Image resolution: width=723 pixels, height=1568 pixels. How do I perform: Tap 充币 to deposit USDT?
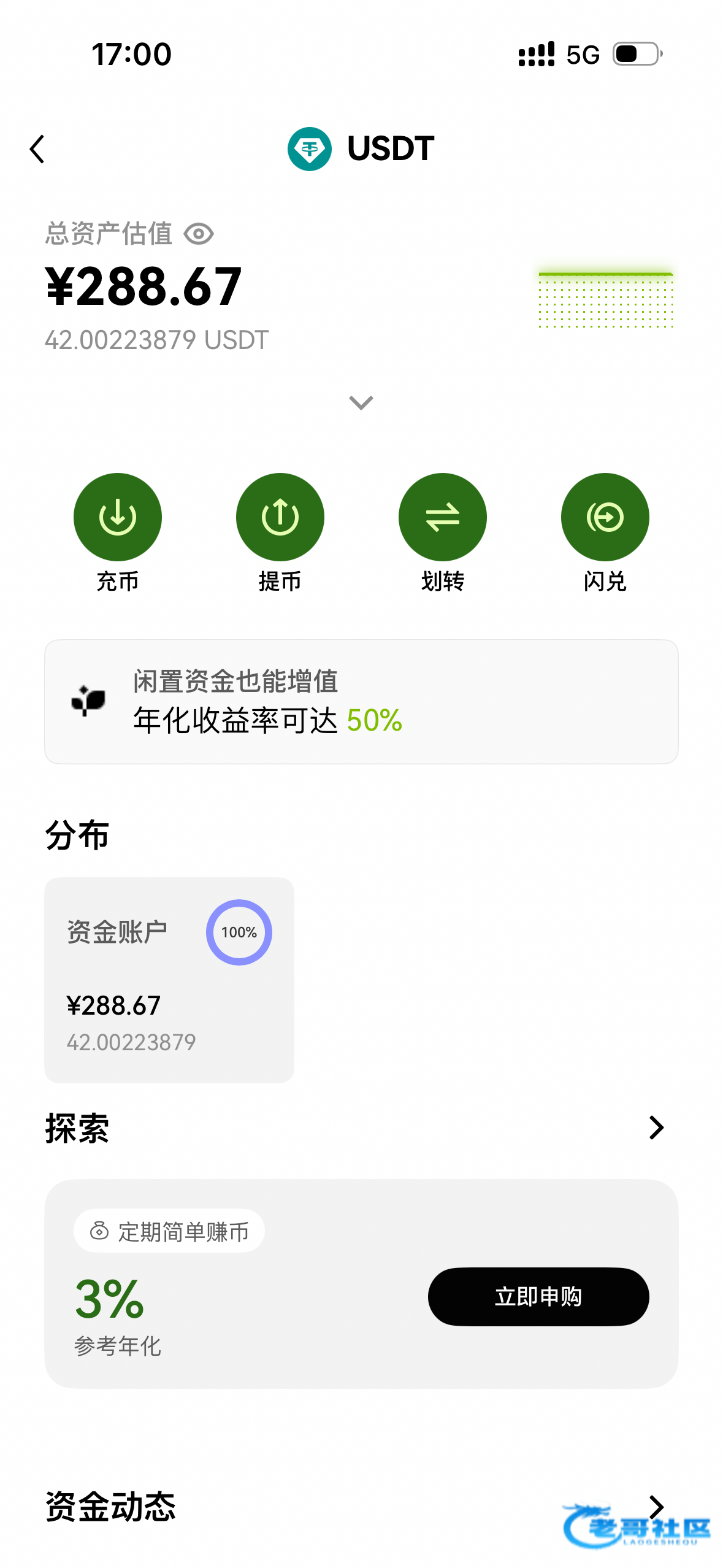(117, 517)
